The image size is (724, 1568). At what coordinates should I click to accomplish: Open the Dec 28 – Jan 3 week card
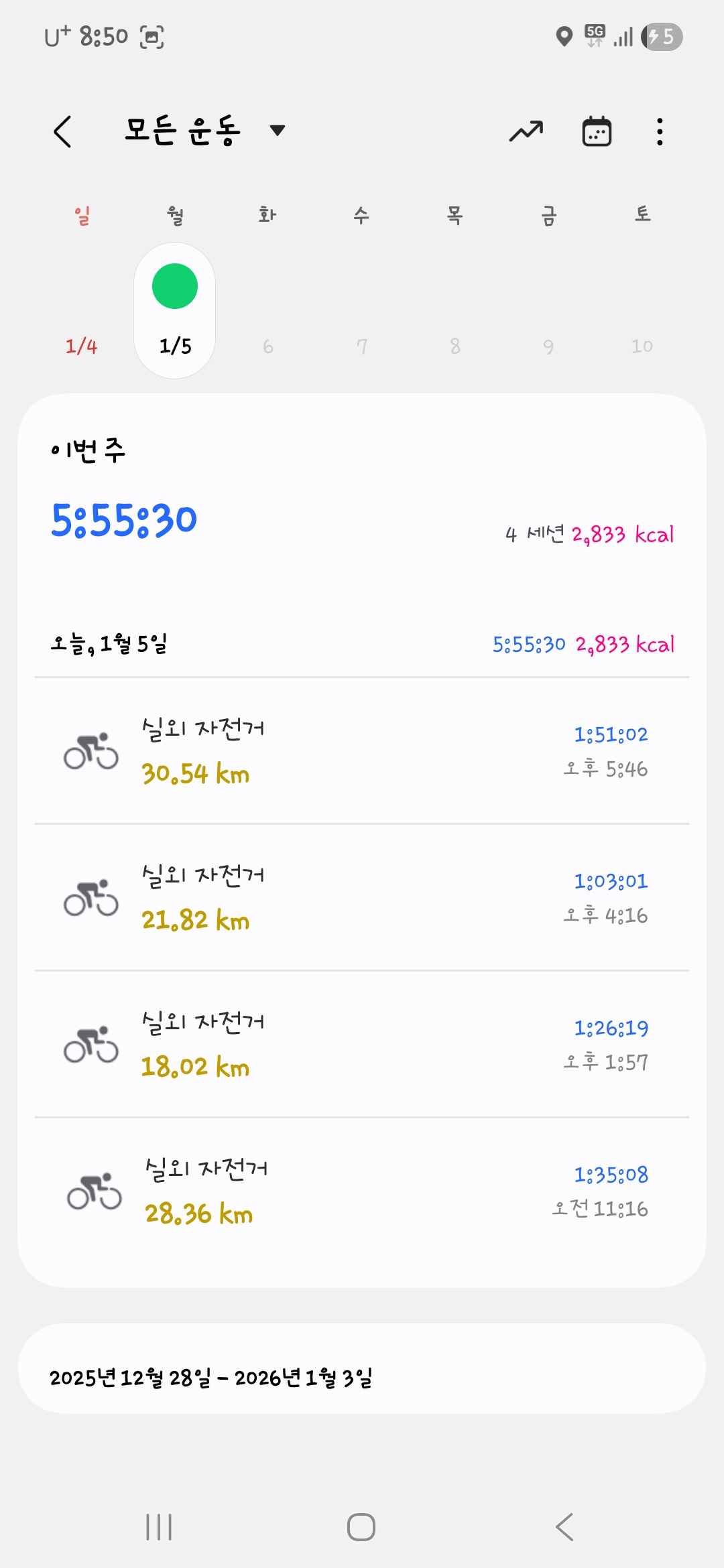pyautogui.click(x=362, y=1377)
